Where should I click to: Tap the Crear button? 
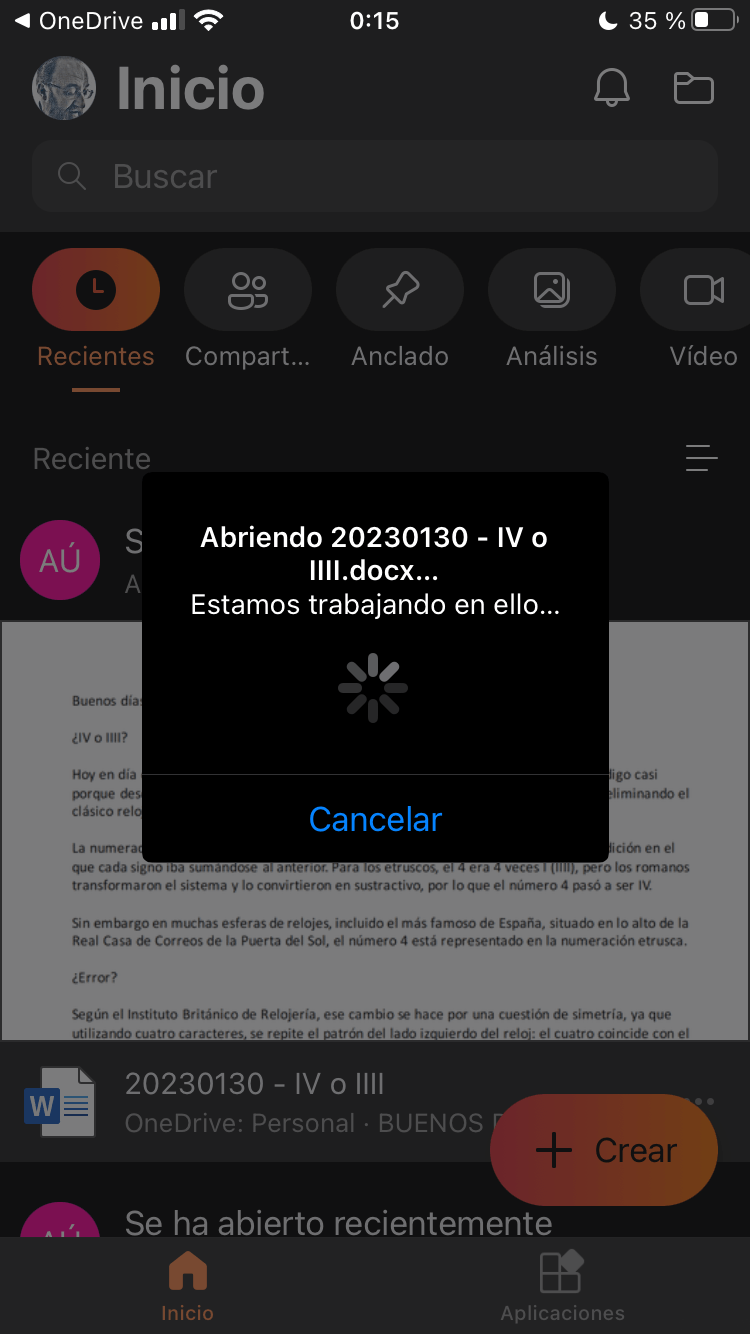(x=604, y=1150)
